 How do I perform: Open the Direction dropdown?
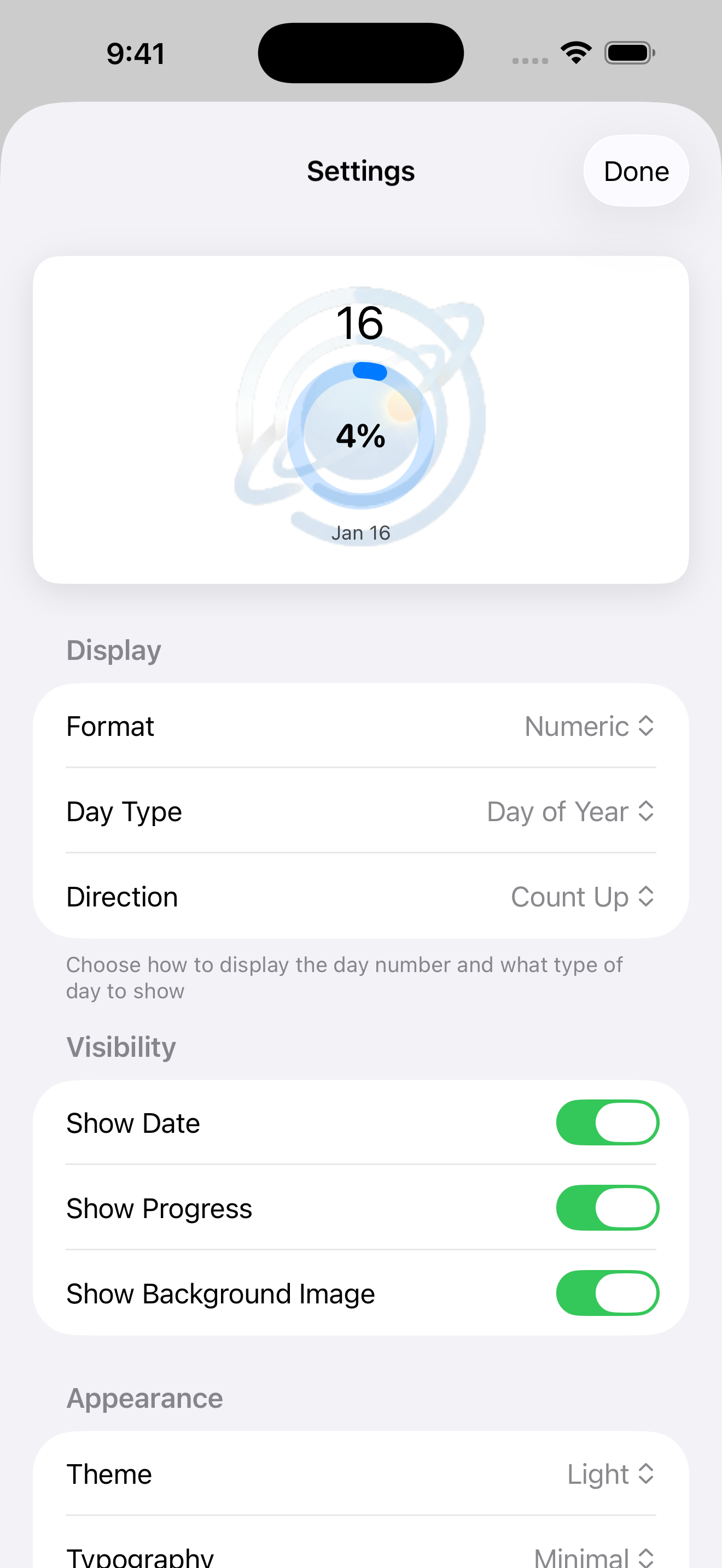click(582, 897)
